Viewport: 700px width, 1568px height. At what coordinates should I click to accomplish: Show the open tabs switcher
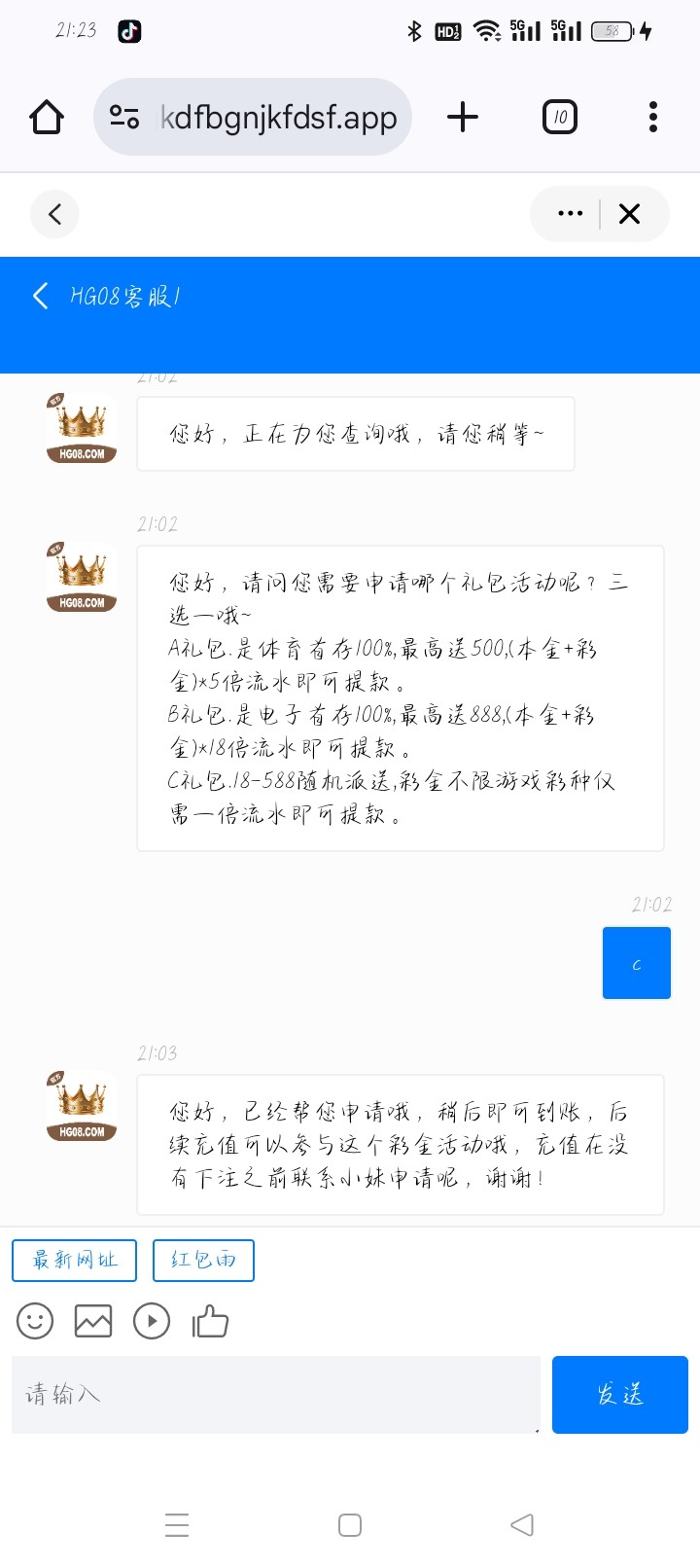click(x=559, y=118)
